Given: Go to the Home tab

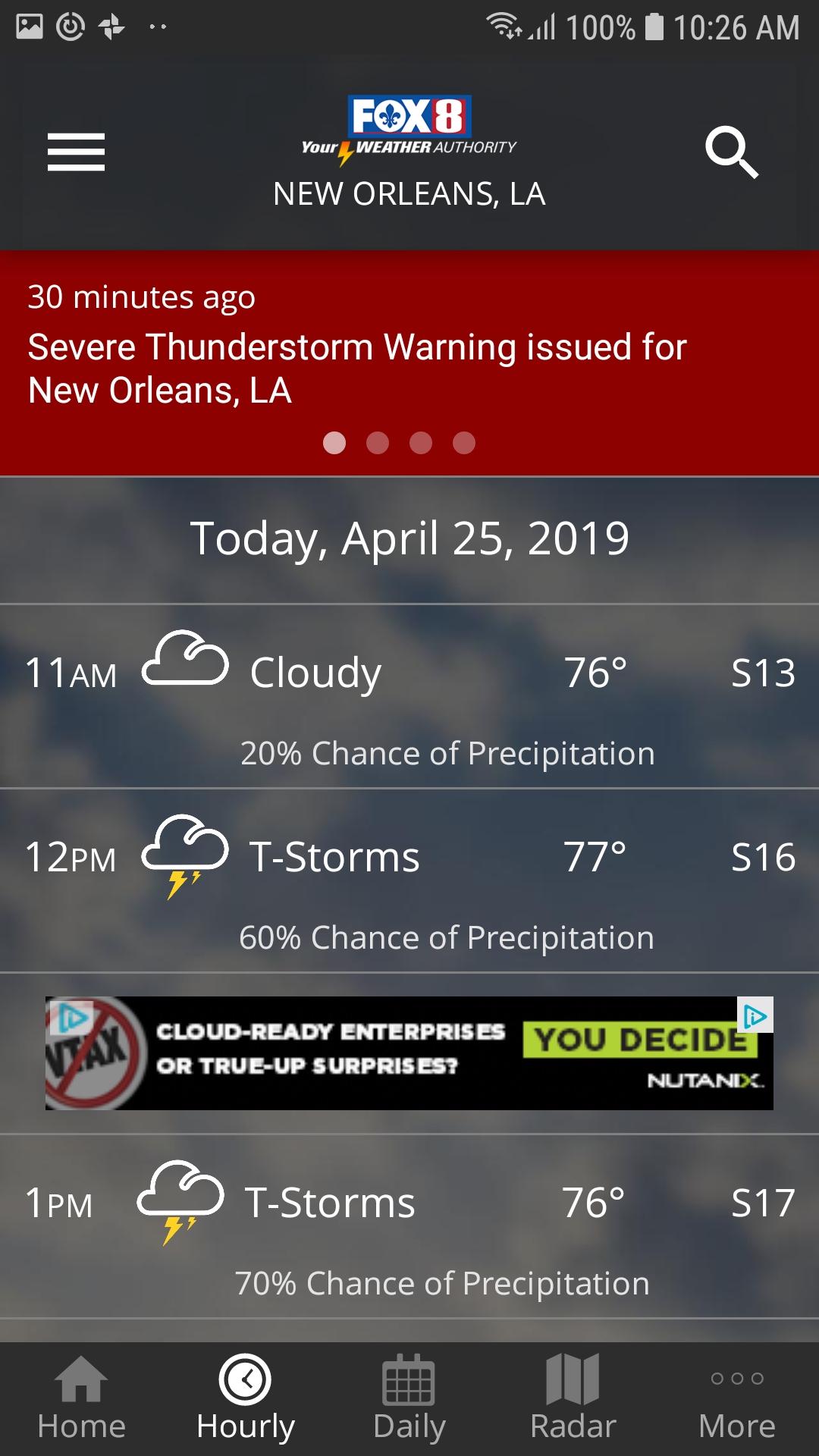Looking at the screenshot, I should (82, 1400).
